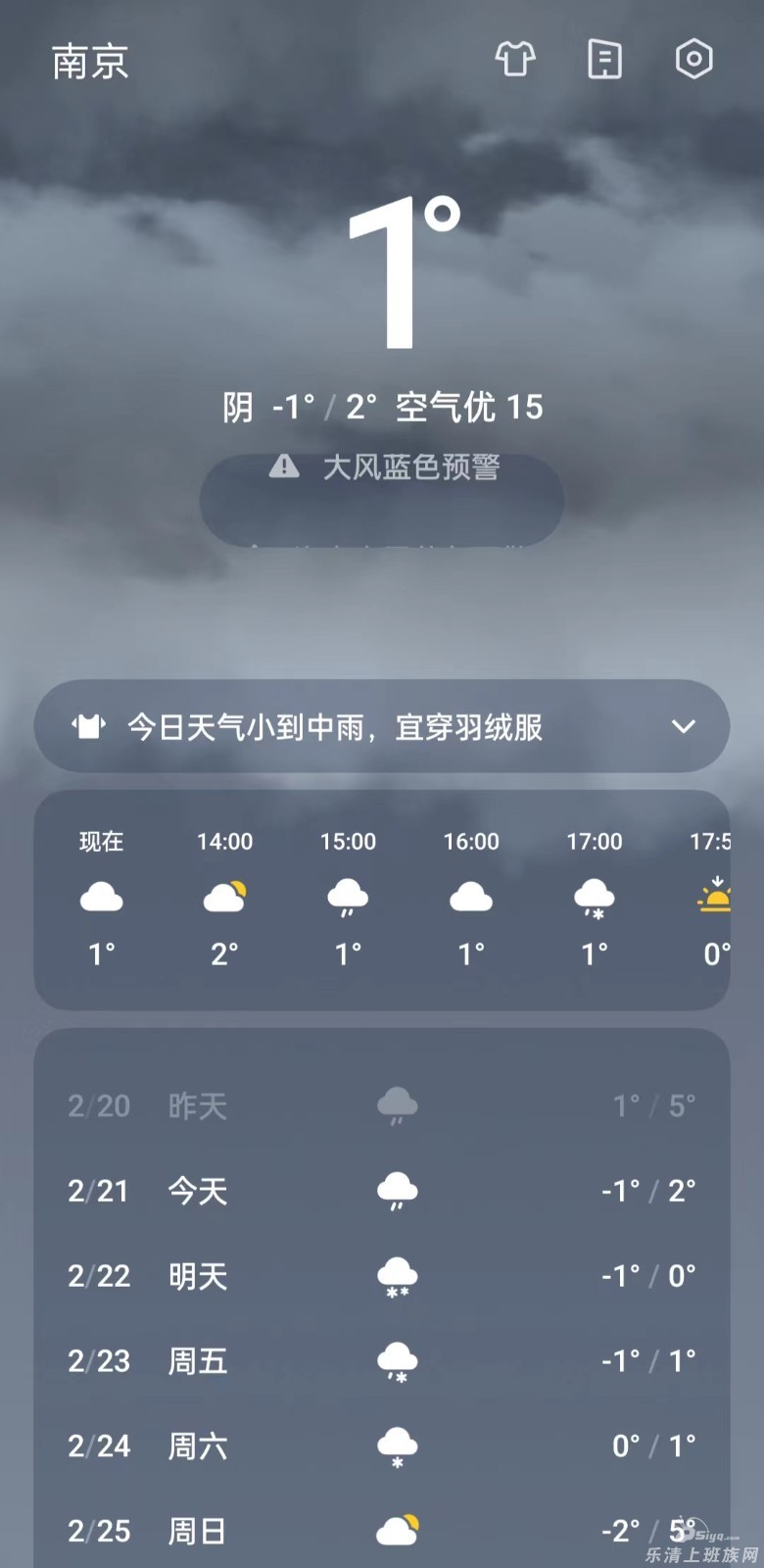
Task: Open the 2/22 明天 forecast row
Action: coord(382,1276)
